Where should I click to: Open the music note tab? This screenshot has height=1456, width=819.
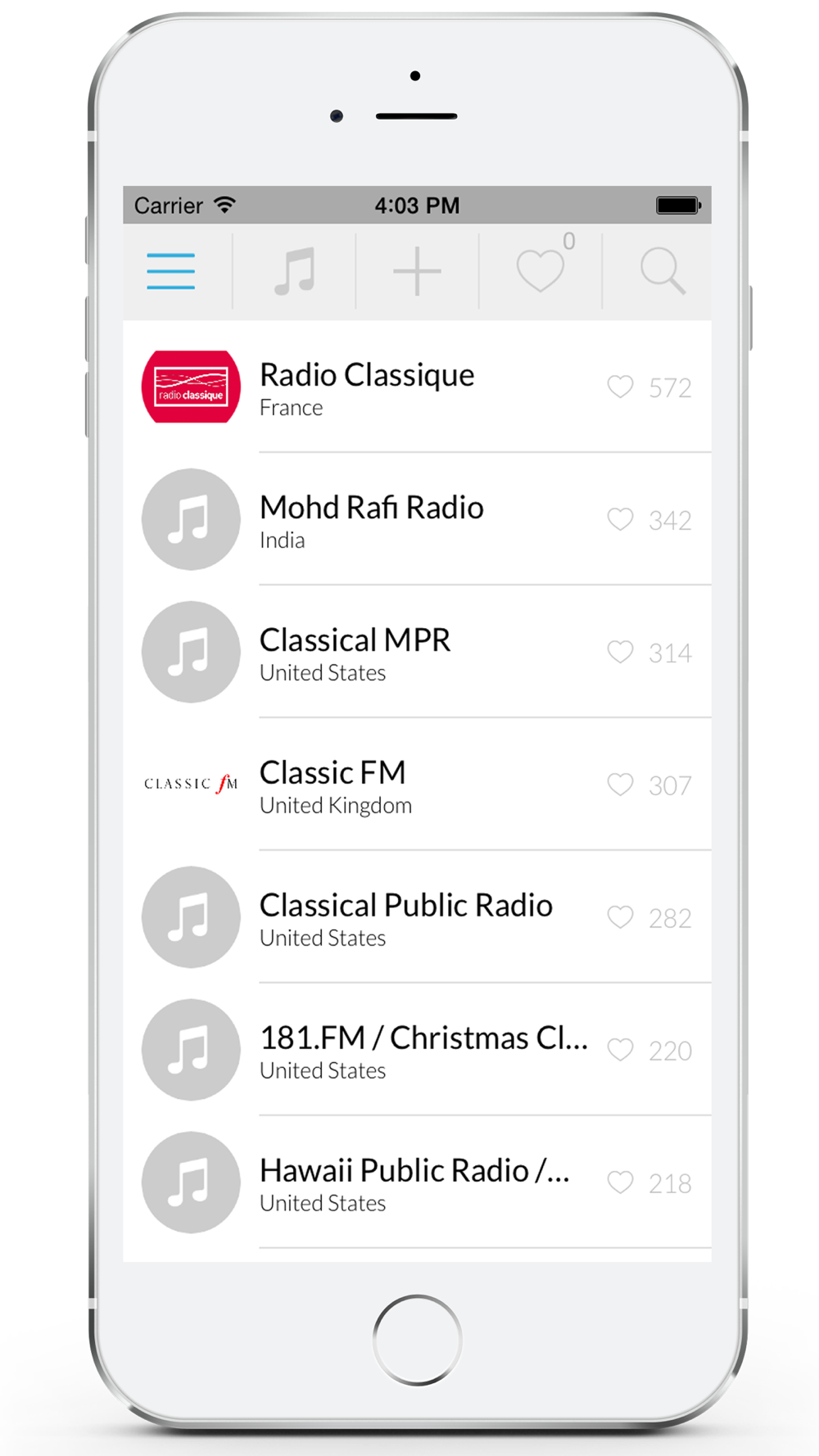coord(295,271)
